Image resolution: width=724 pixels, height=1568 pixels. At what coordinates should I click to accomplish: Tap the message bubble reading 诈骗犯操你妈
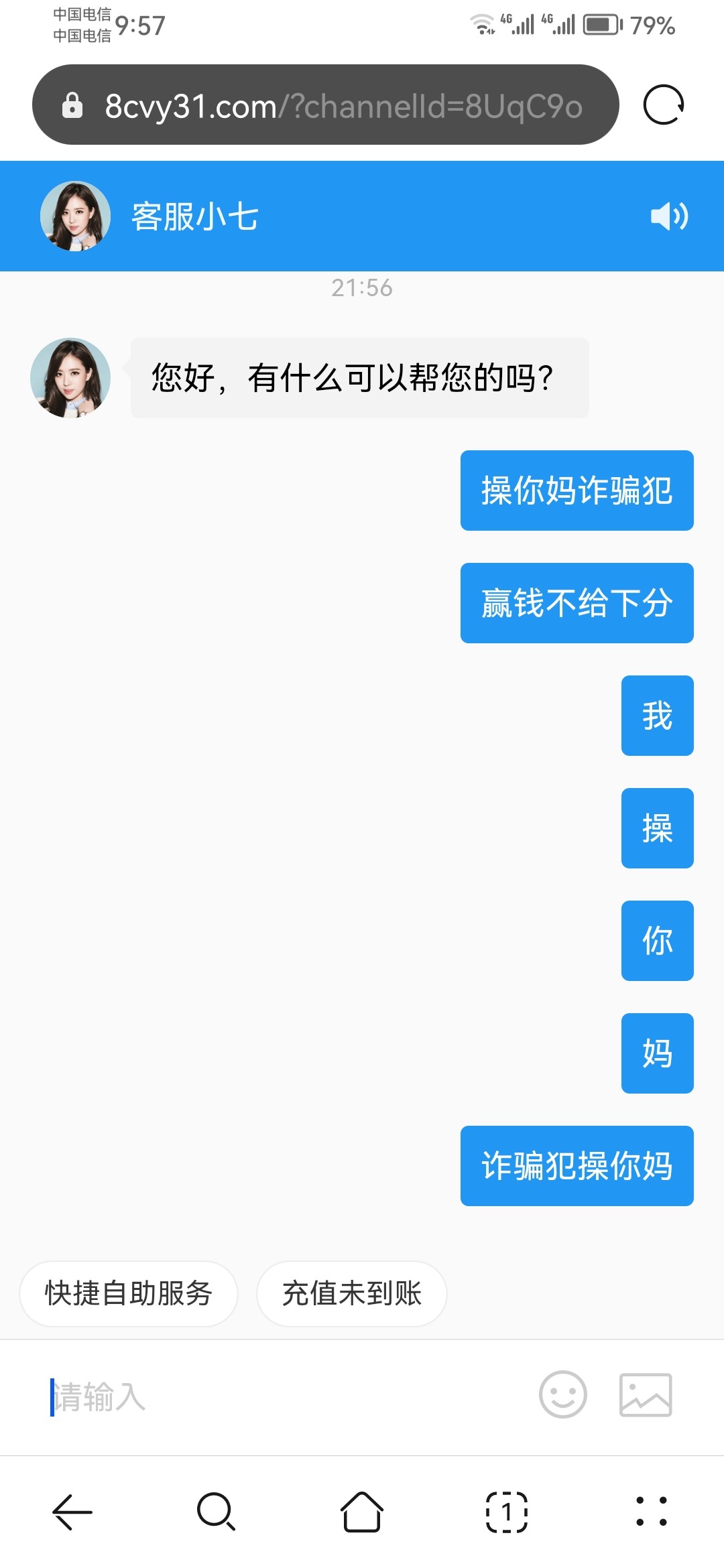[x=577, y=1165]
